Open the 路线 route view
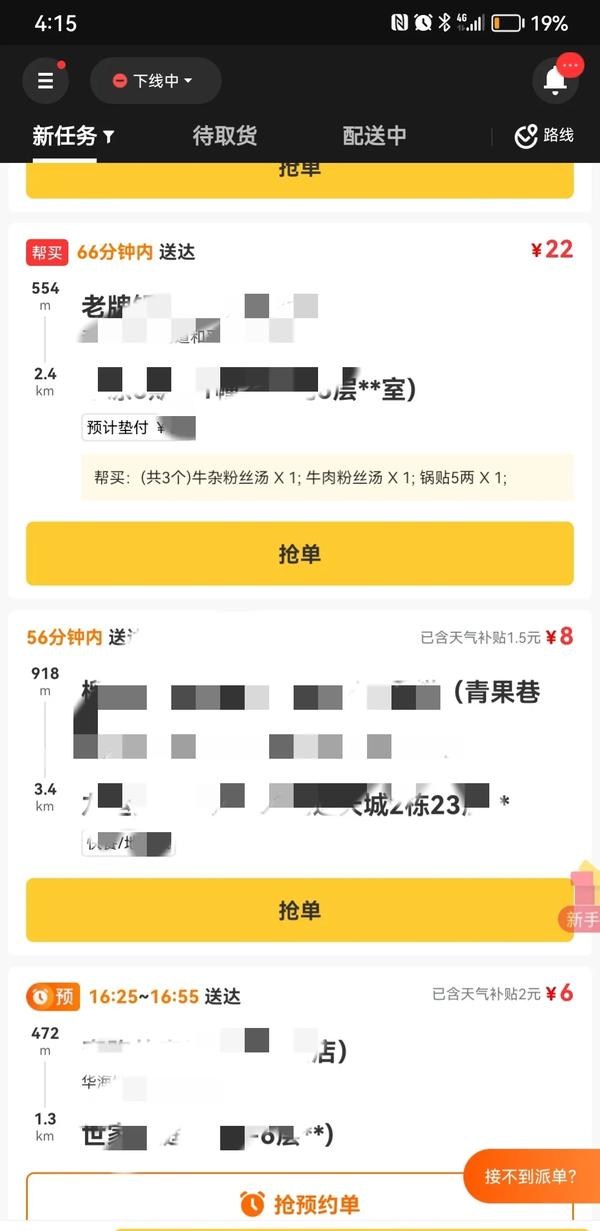The height and width of the screenshot is (1231, 600). click(545, 136)
